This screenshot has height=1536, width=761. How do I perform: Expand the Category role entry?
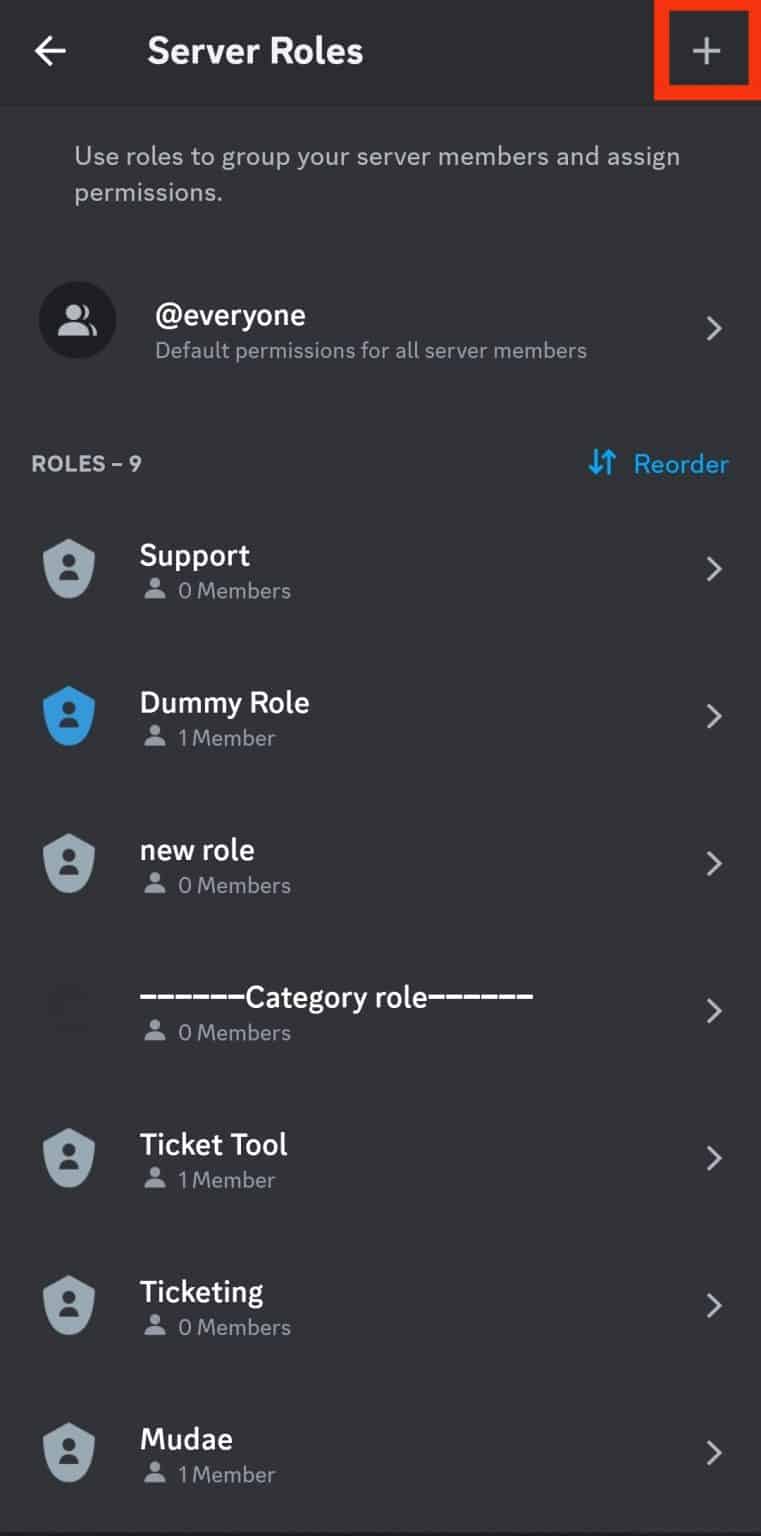pyautogui.click(x=715, y=1010)
